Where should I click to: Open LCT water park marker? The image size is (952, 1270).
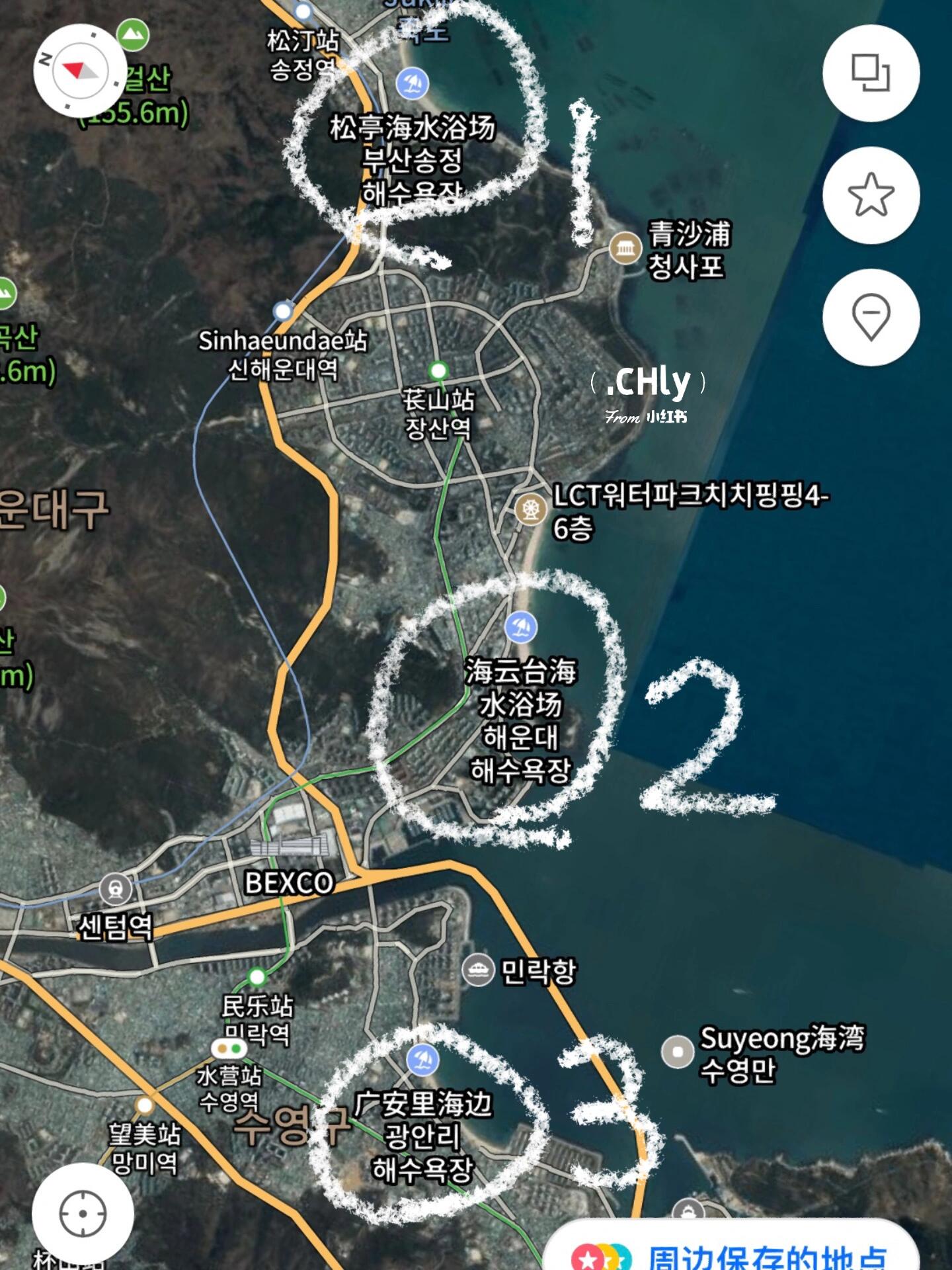(530, 509)
